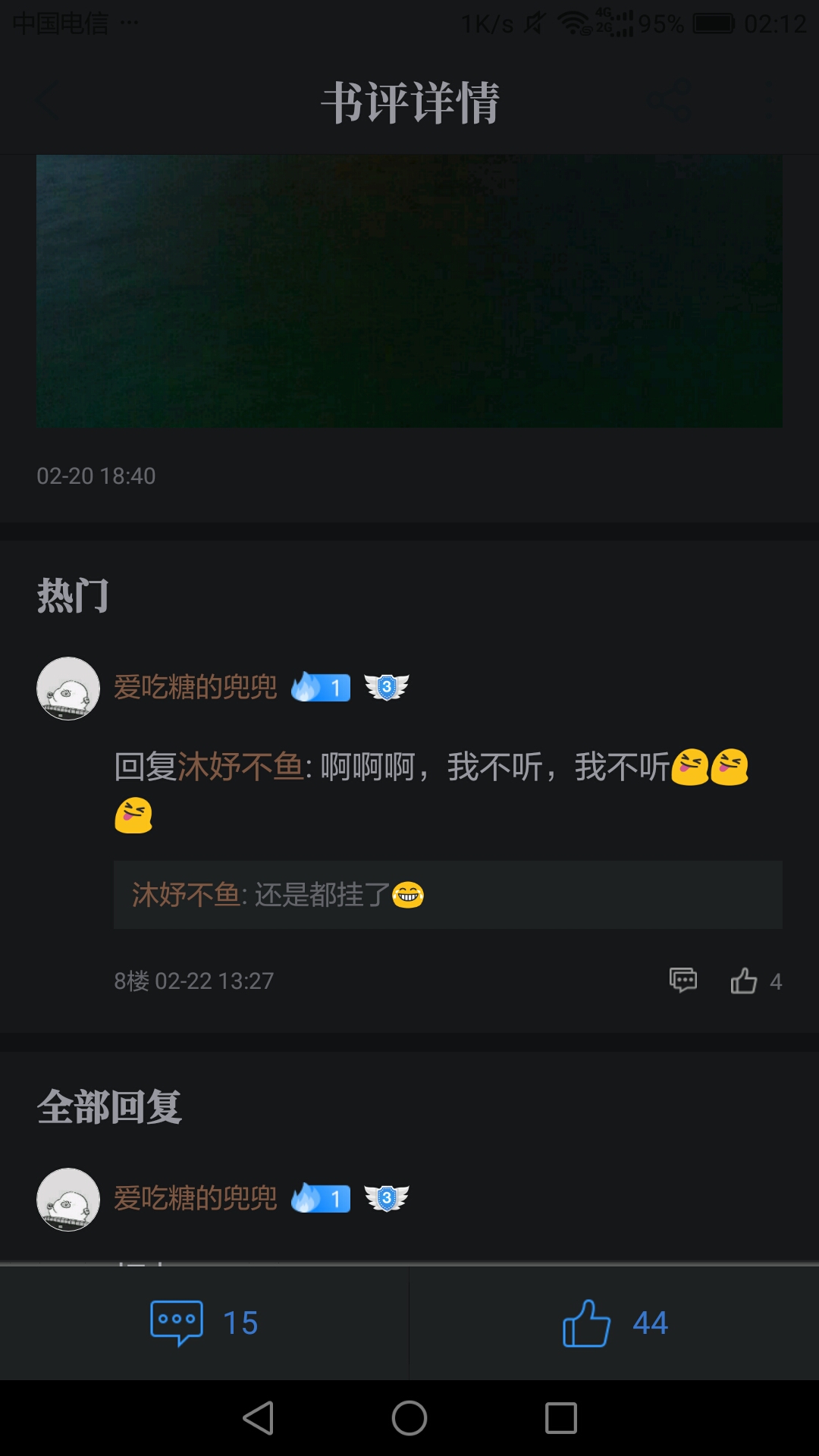This screenshot has width=819, height=1456.
Task: Go back from the 书评详情 page
Action: tap(47, 102)
